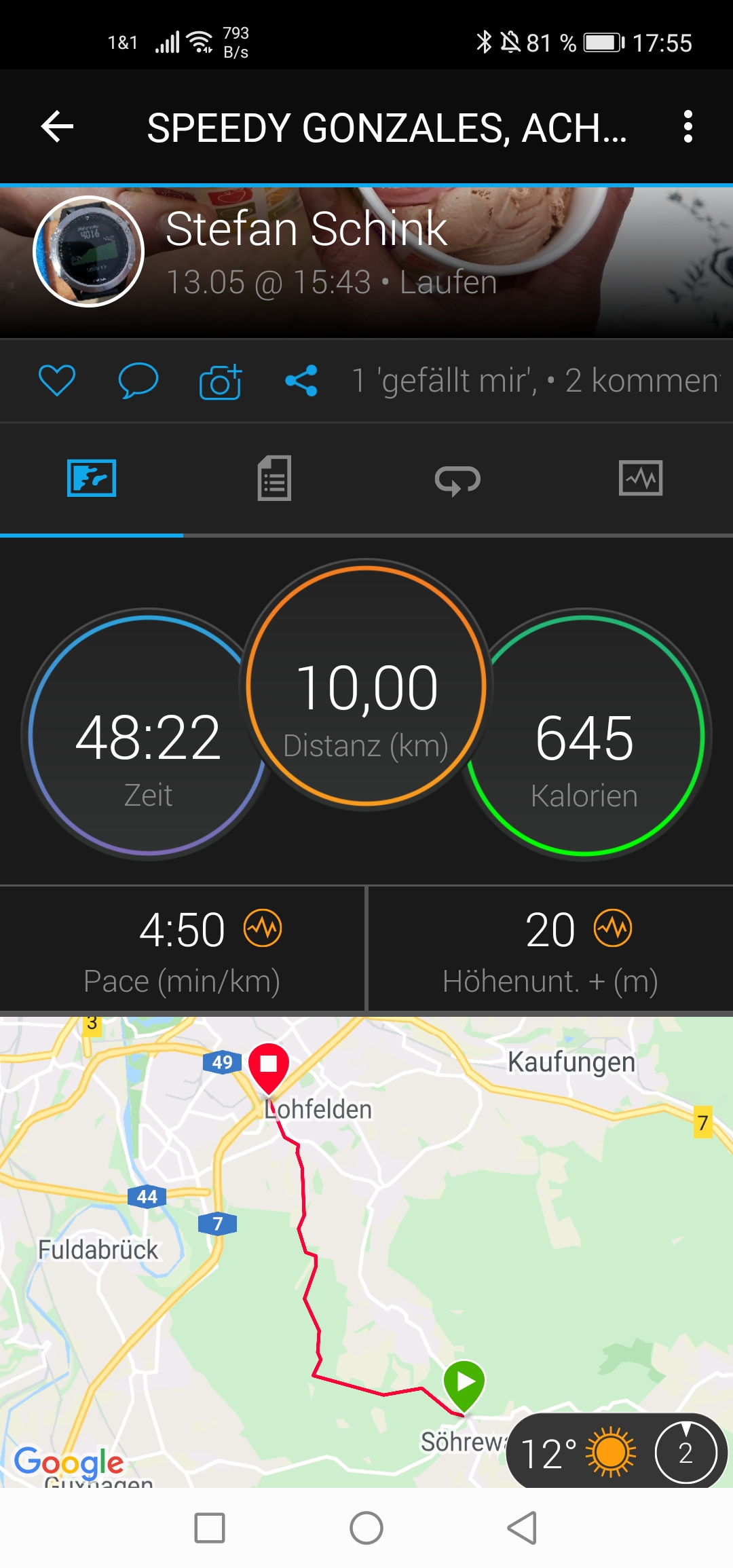733x1568 pixels.
Task: Add a photo with the camera icon
Action: point(221,381)
